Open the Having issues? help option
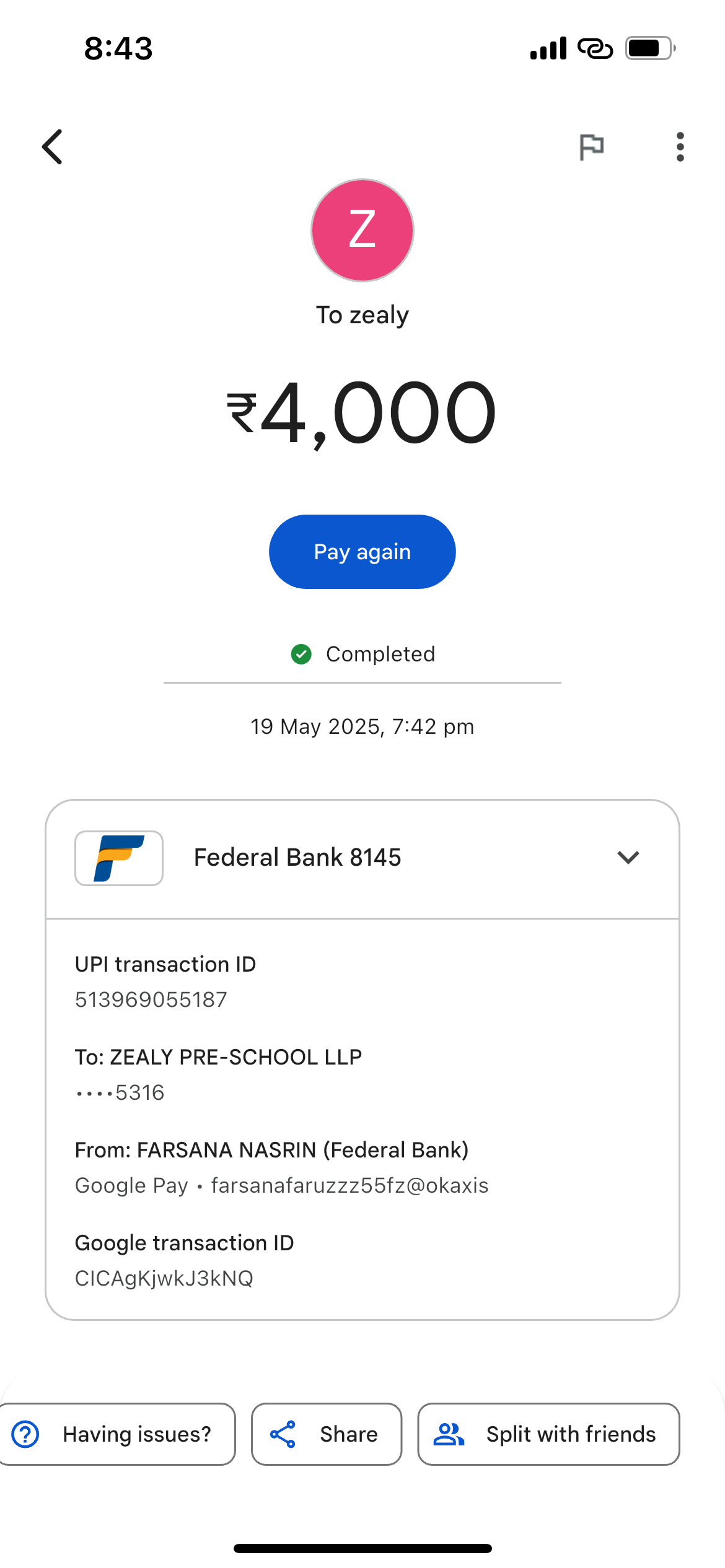Image resolution: width=725 pixels, height=1568 pixels. (x=118, y=1434)
